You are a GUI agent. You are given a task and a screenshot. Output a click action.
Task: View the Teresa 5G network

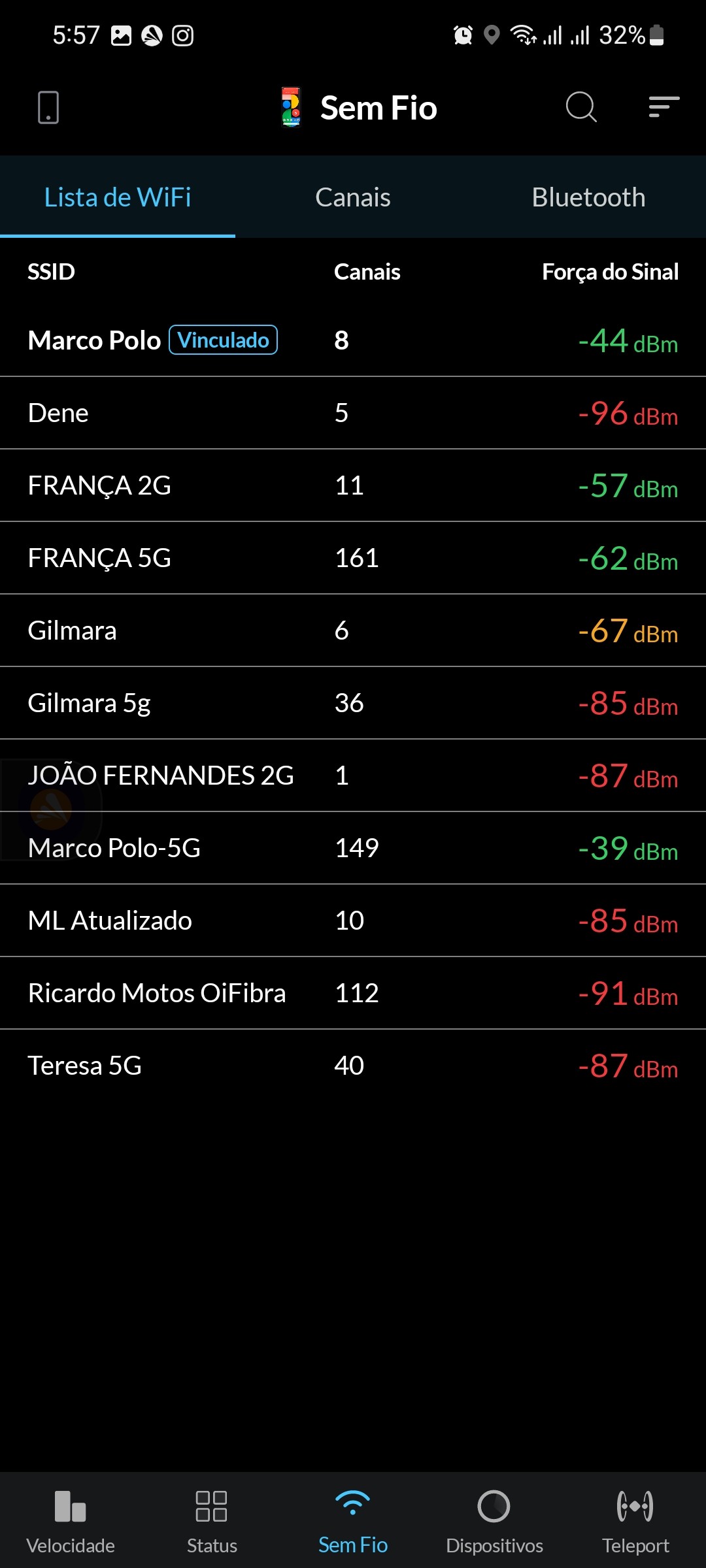tap(353, 1066)
